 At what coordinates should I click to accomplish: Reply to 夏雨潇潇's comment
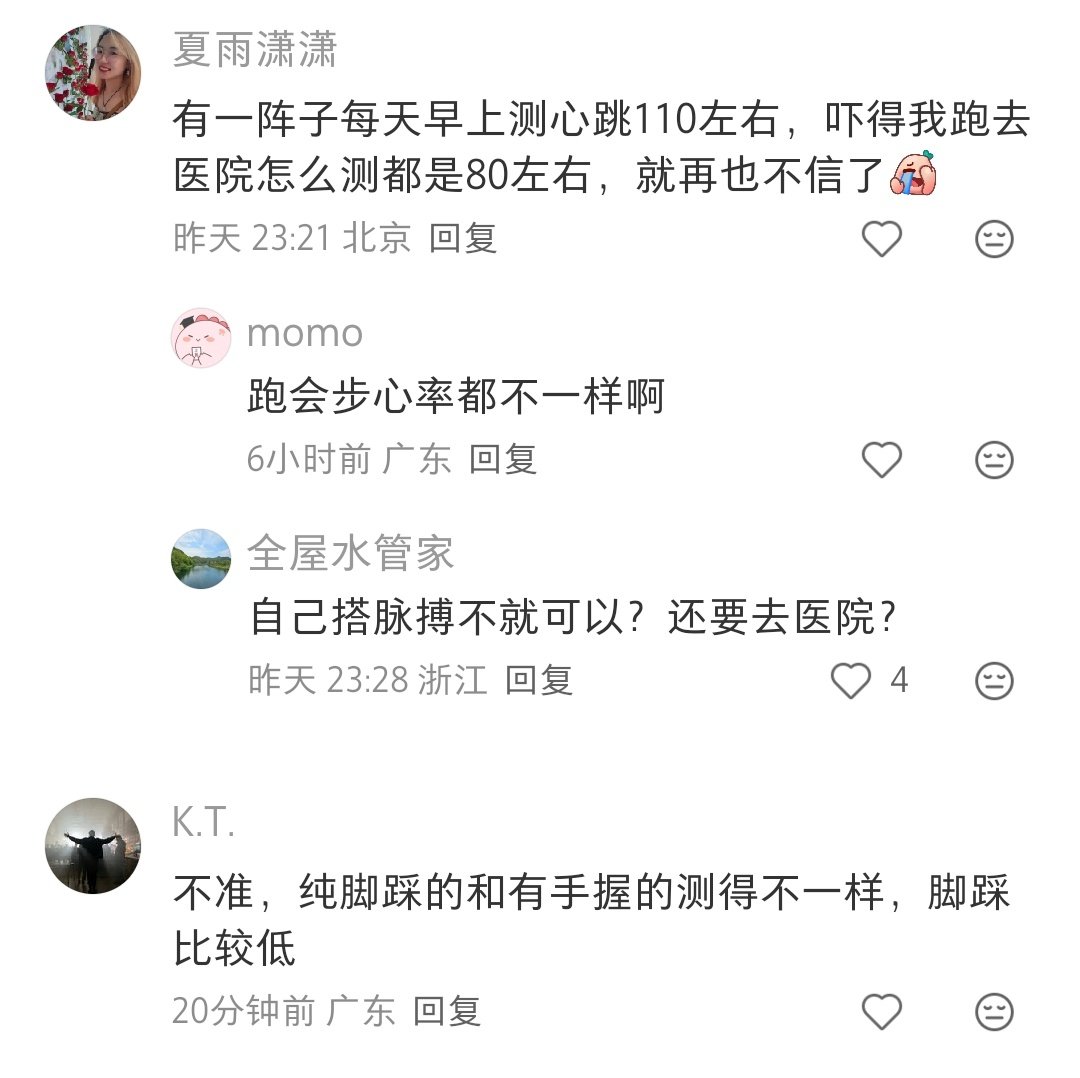point(463,238)
